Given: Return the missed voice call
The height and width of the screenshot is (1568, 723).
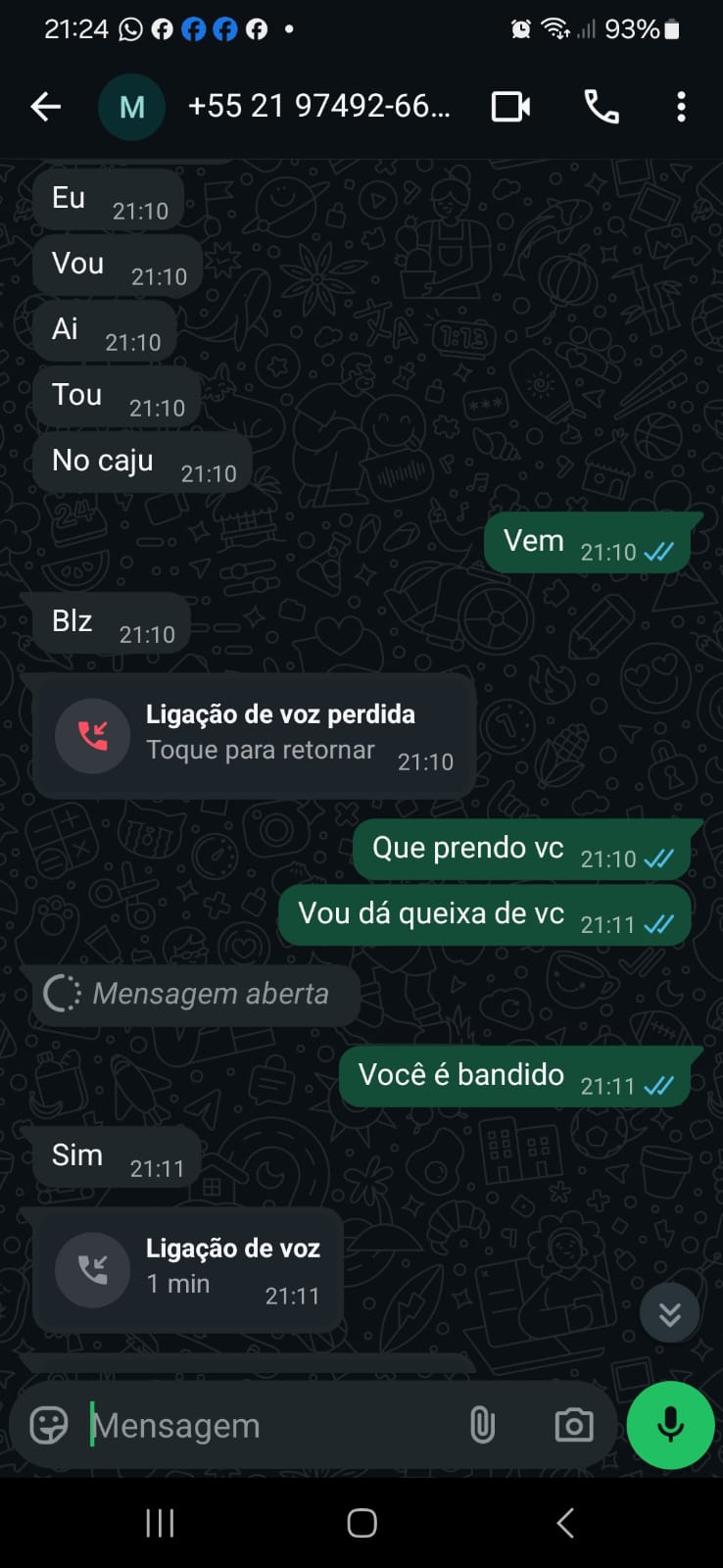Looking at the screenshot, I should click(253, 734).
